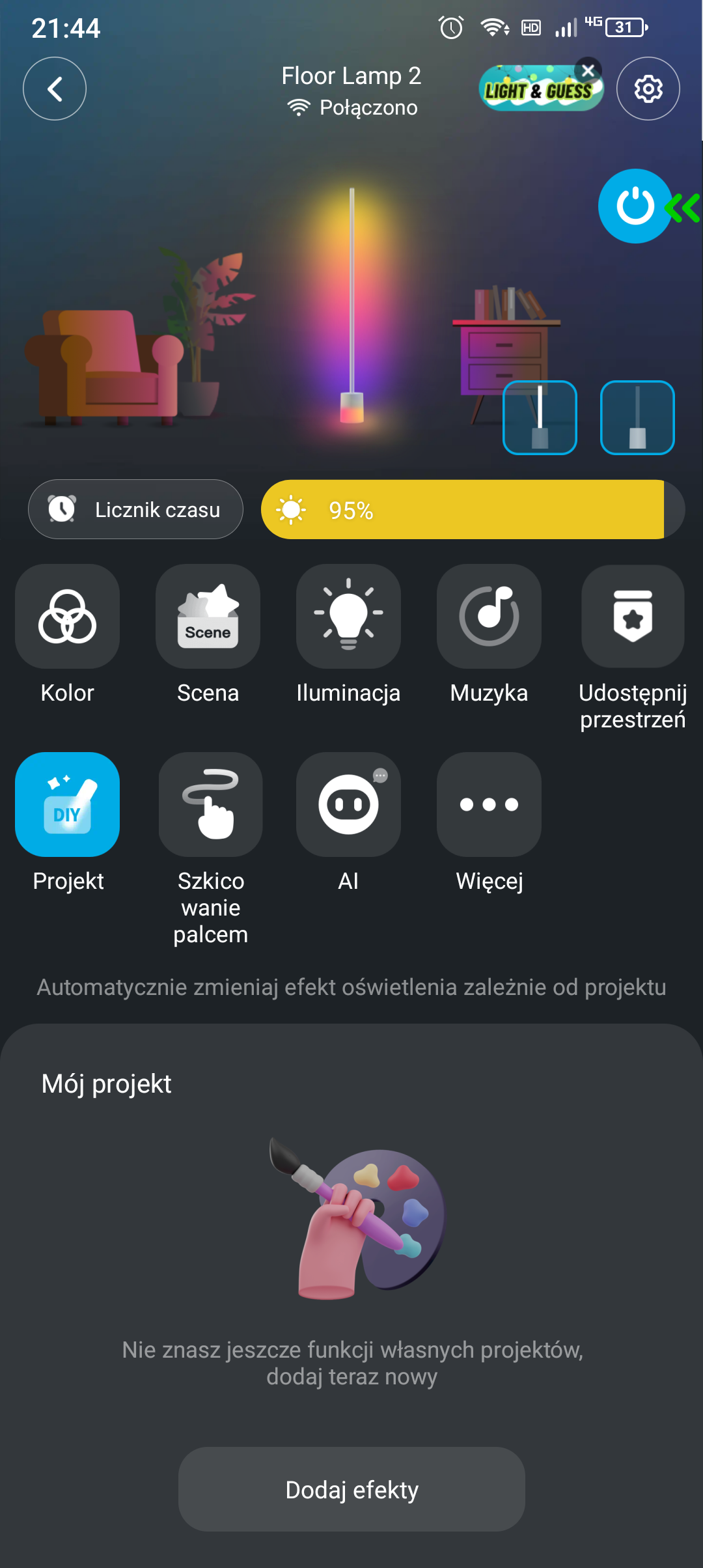Open the AI assistant mode
Image resolution: width=703 pixels, height=1568 pixels.
(348, 804)
